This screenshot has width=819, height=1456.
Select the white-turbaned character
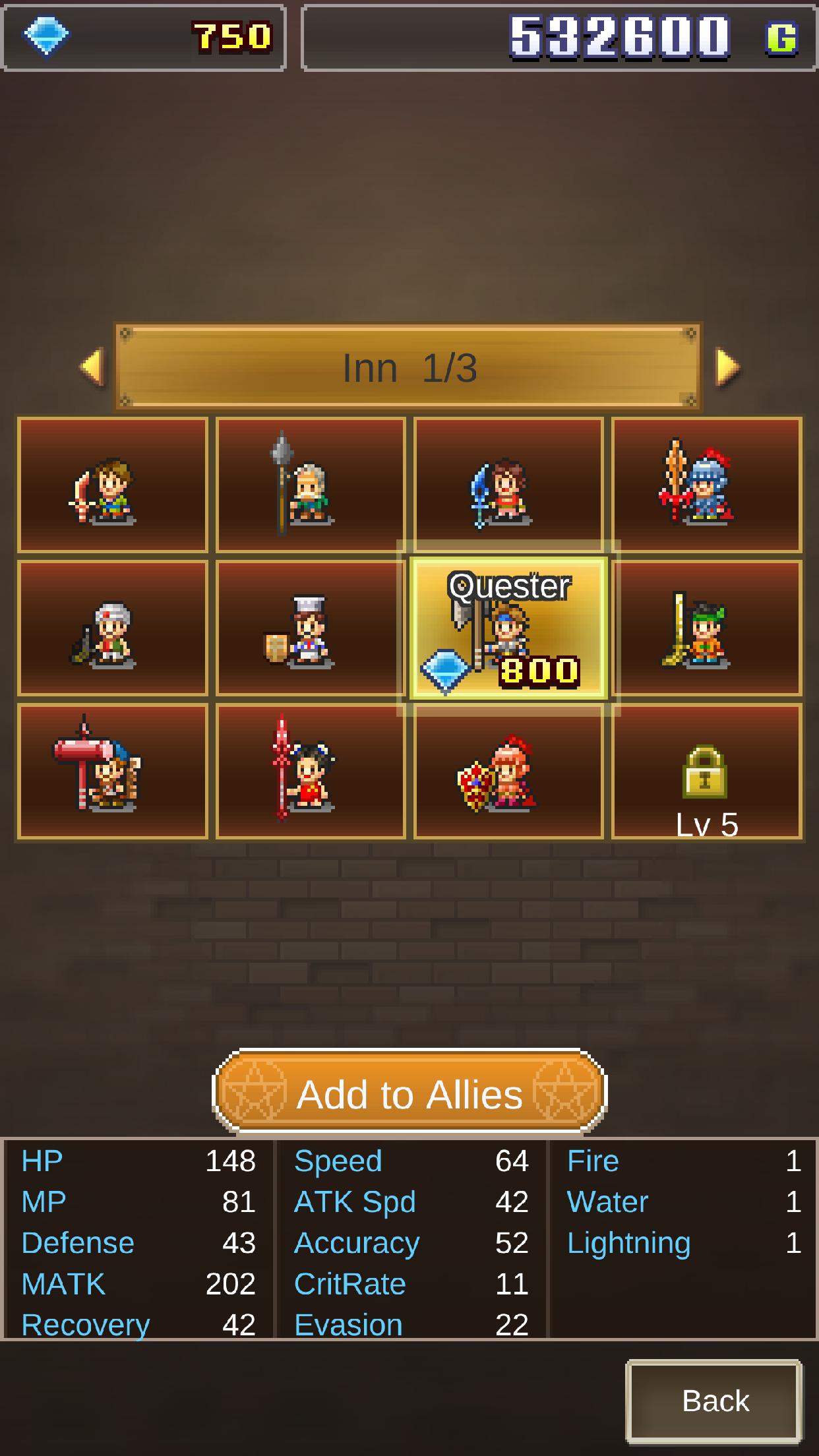(x=112, y=628)
